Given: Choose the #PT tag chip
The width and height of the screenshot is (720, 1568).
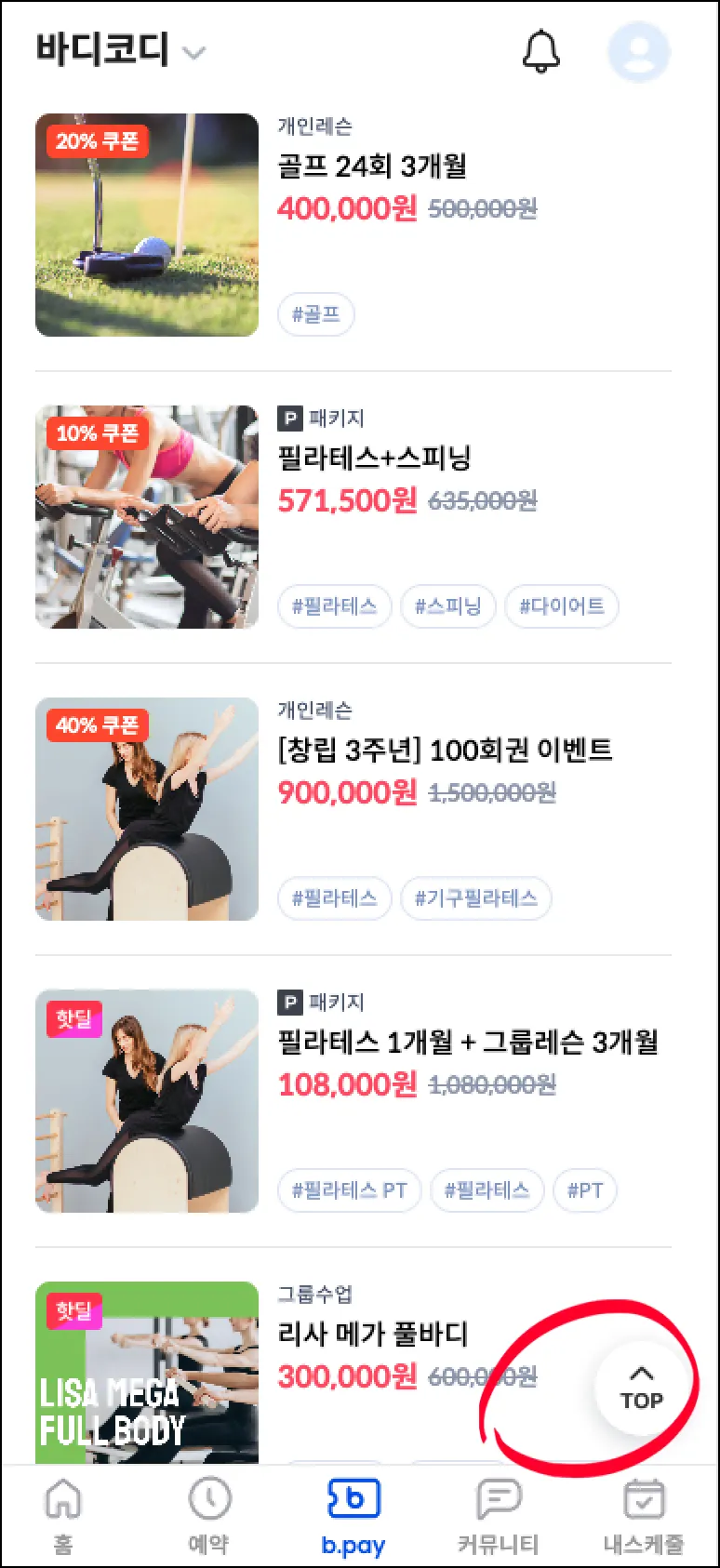Looking at the screenshot, I should pos(585,1190).
